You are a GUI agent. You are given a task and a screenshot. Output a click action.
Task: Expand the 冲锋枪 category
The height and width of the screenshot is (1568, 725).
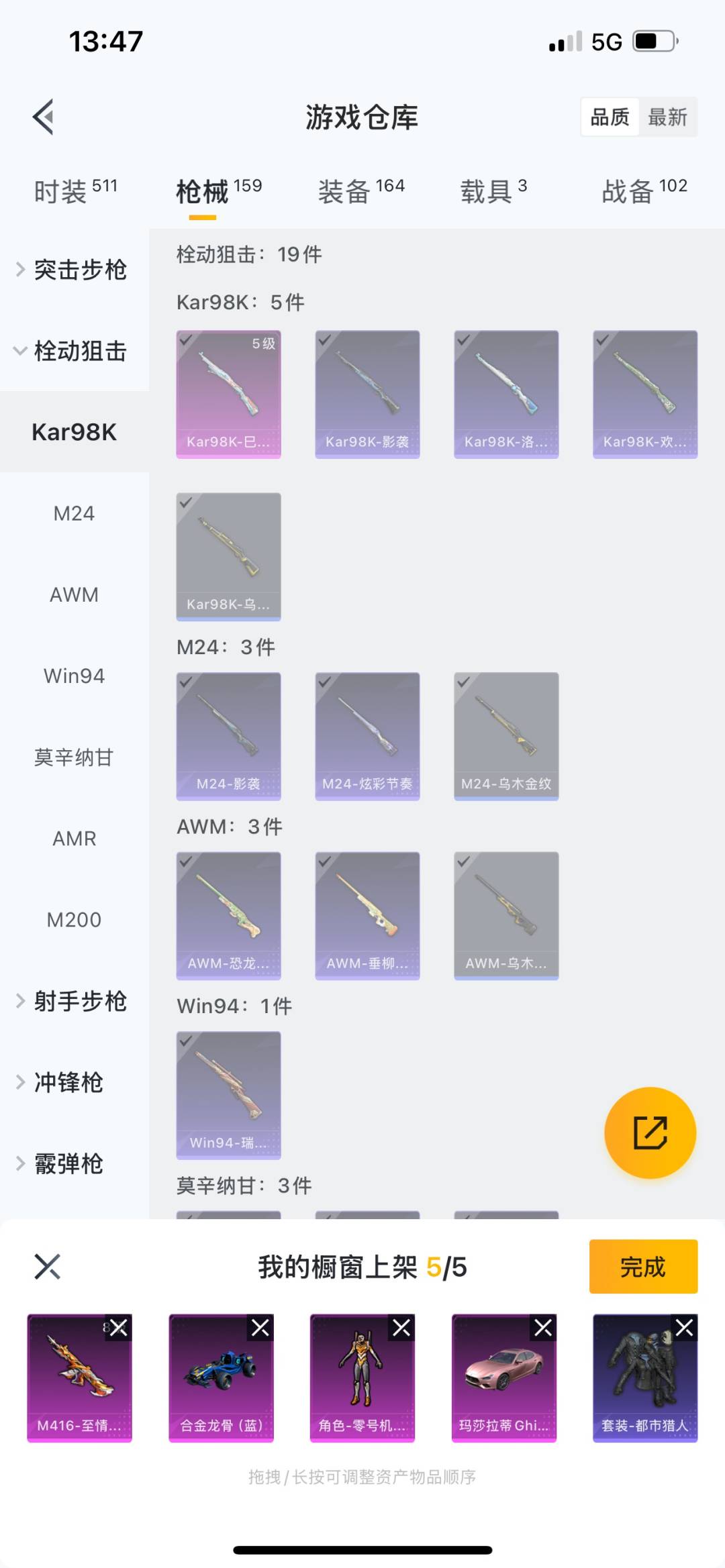[x=67, y=1082]
